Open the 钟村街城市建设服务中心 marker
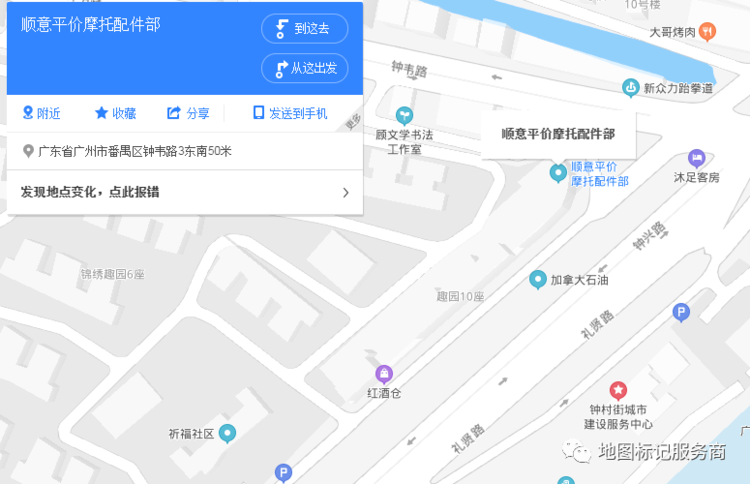This screenshot has height=484, width=750. tap(619, 389)
